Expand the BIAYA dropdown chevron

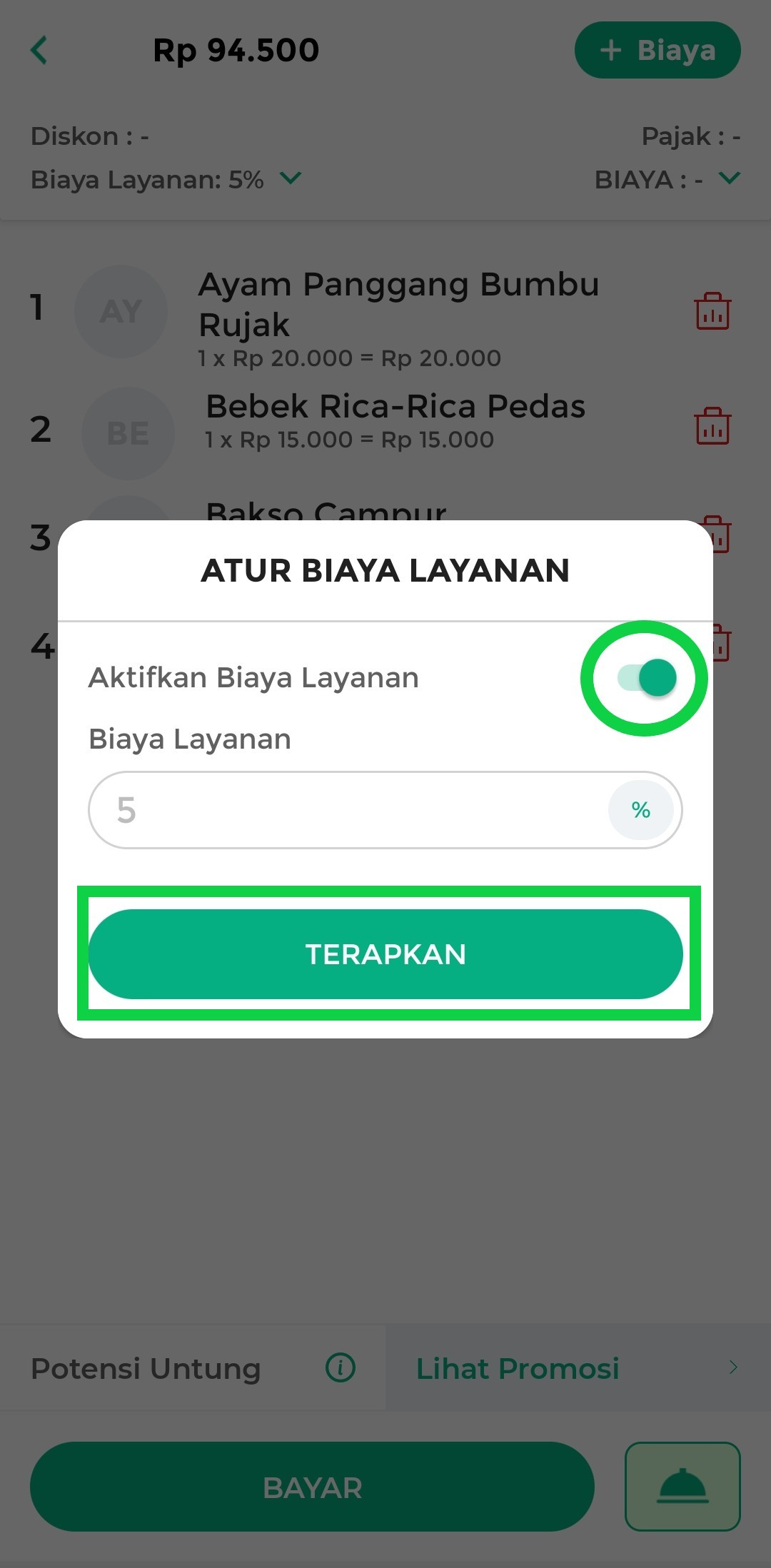click(729, 178)
